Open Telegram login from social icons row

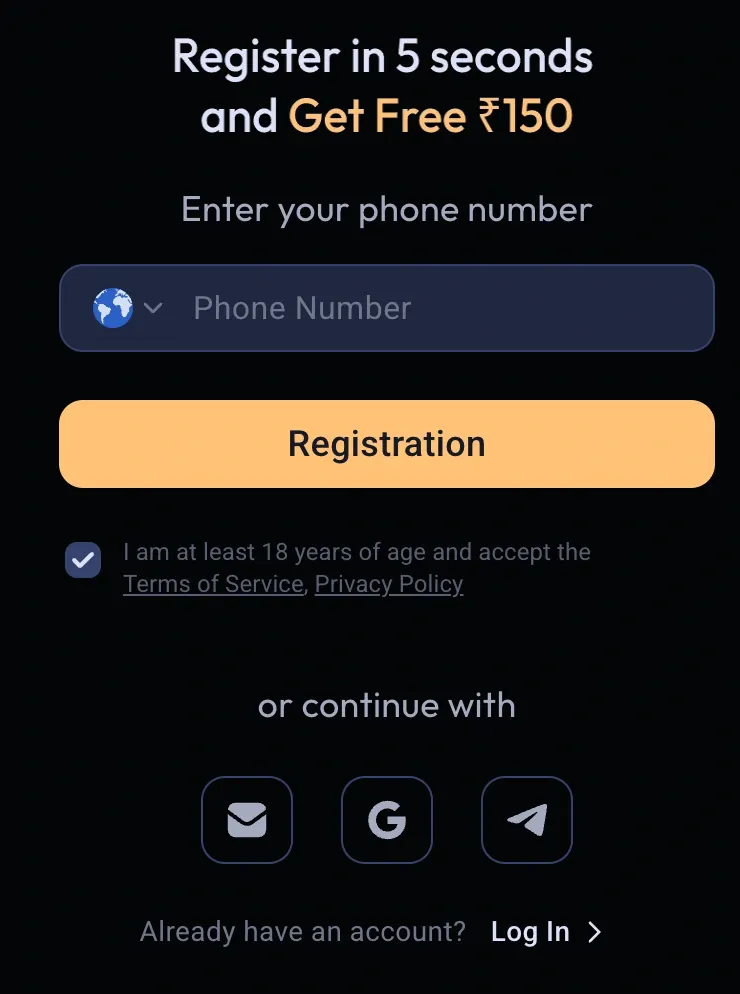tap(527, 820)
